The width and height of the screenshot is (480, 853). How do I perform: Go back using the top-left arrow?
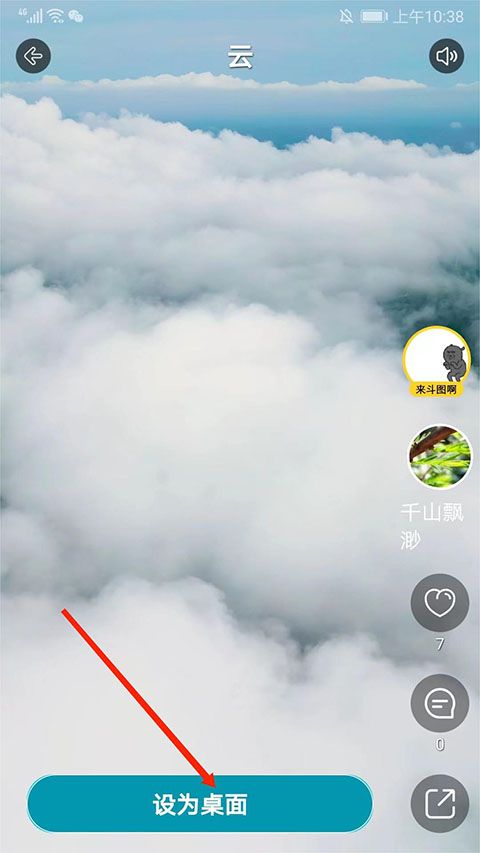click(33, 55)
